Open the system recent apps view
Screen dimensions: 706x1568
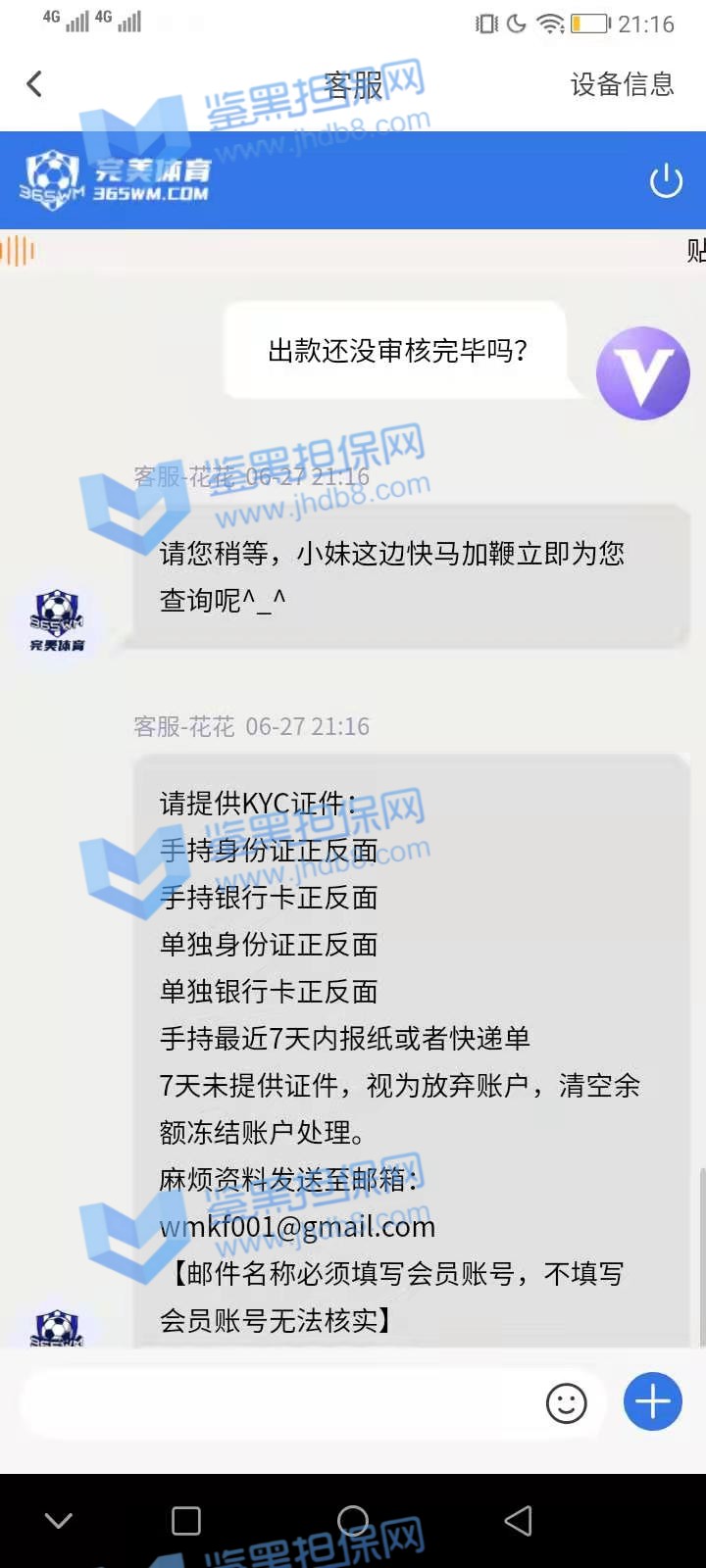(186, 1521)
